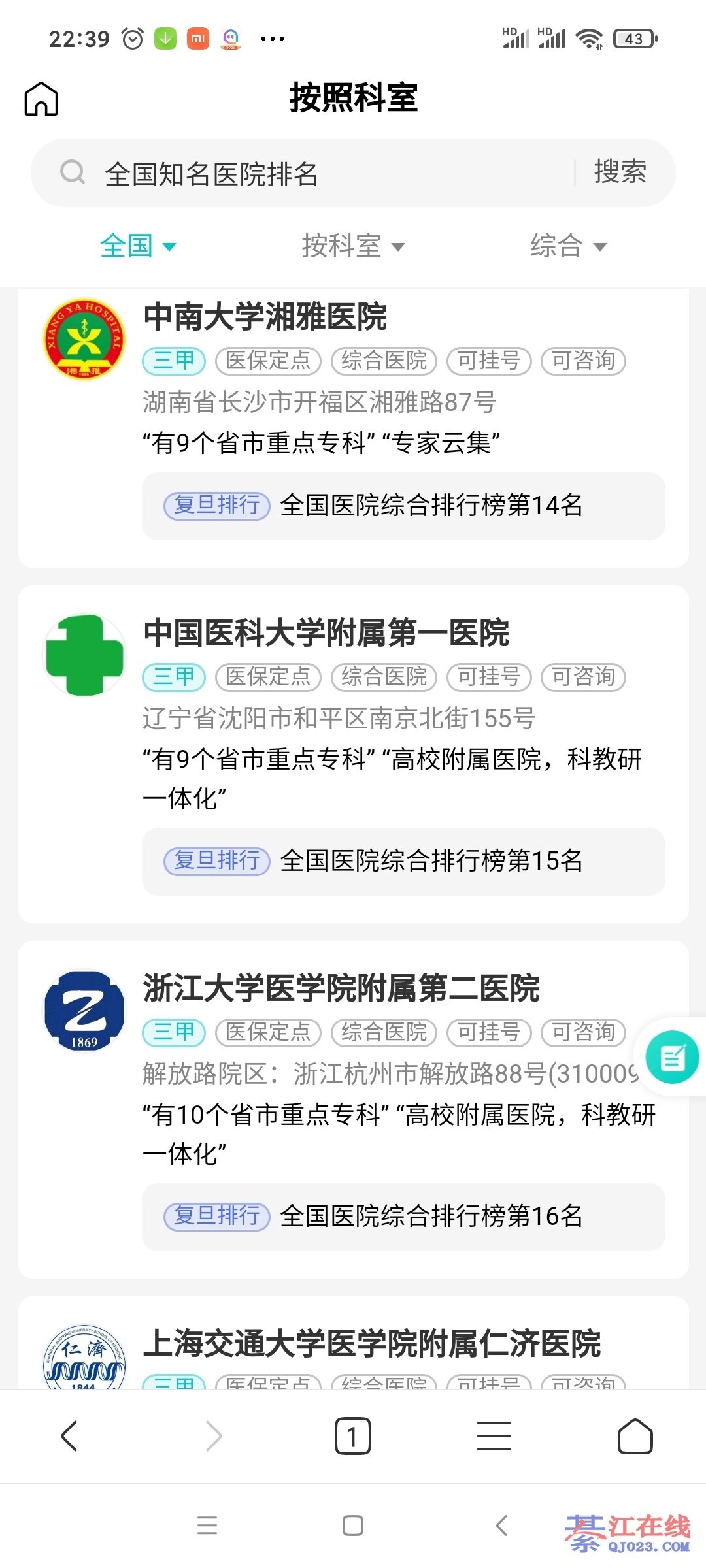Tap the system recent apps button

coord(207,1526)
